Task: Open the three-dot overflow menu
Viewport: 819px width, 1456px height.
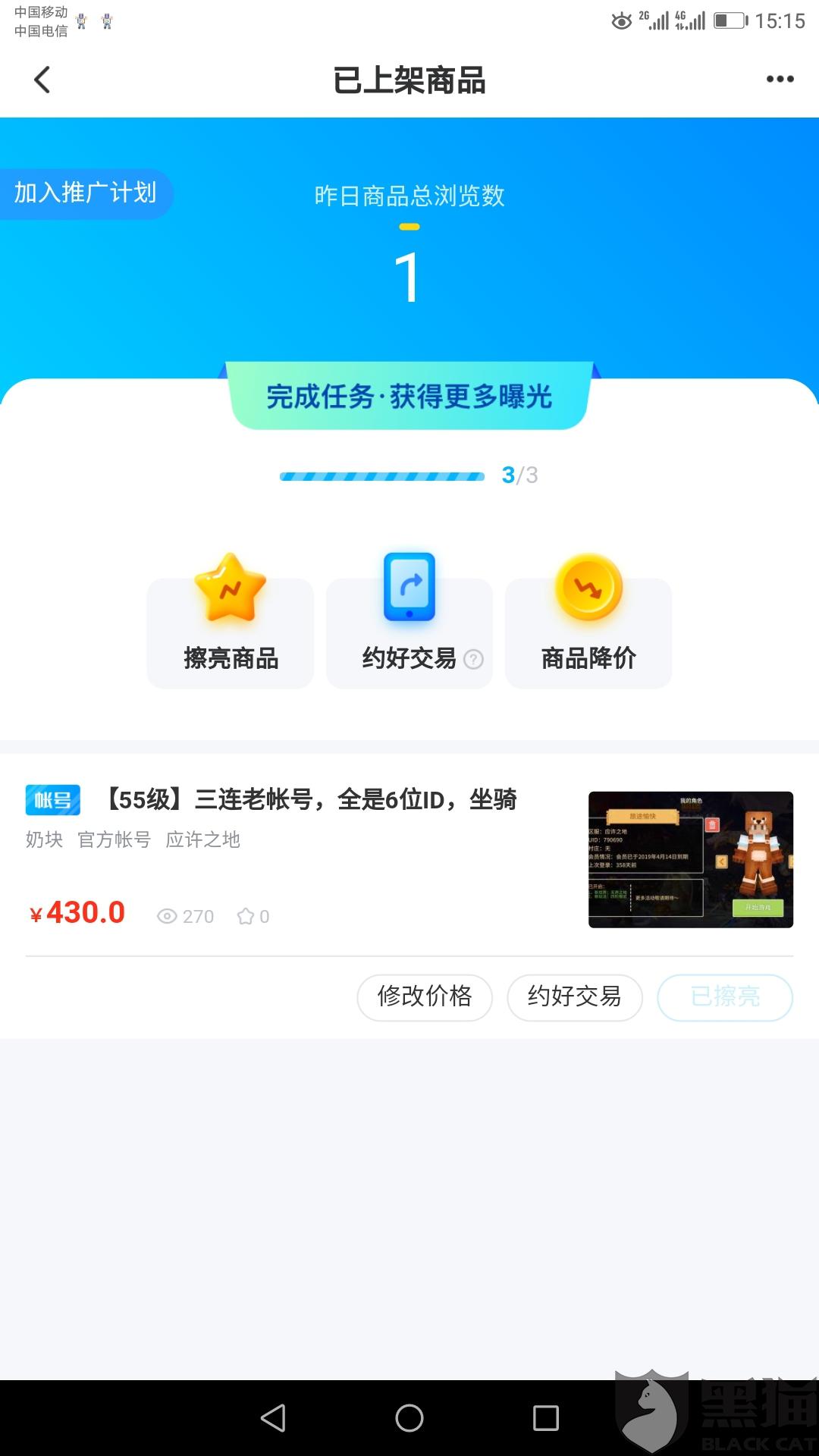Action: click(780, 79)
